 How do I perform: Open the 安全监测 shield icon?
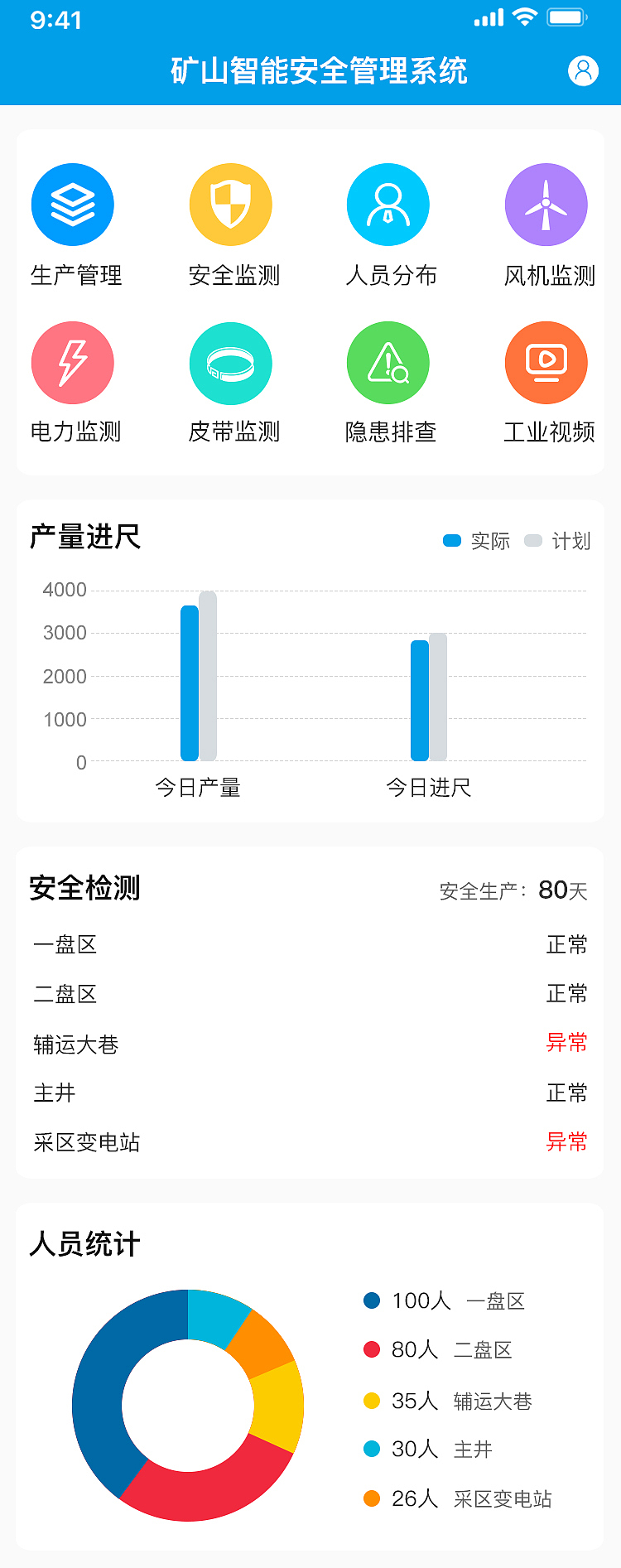(230, 203)
